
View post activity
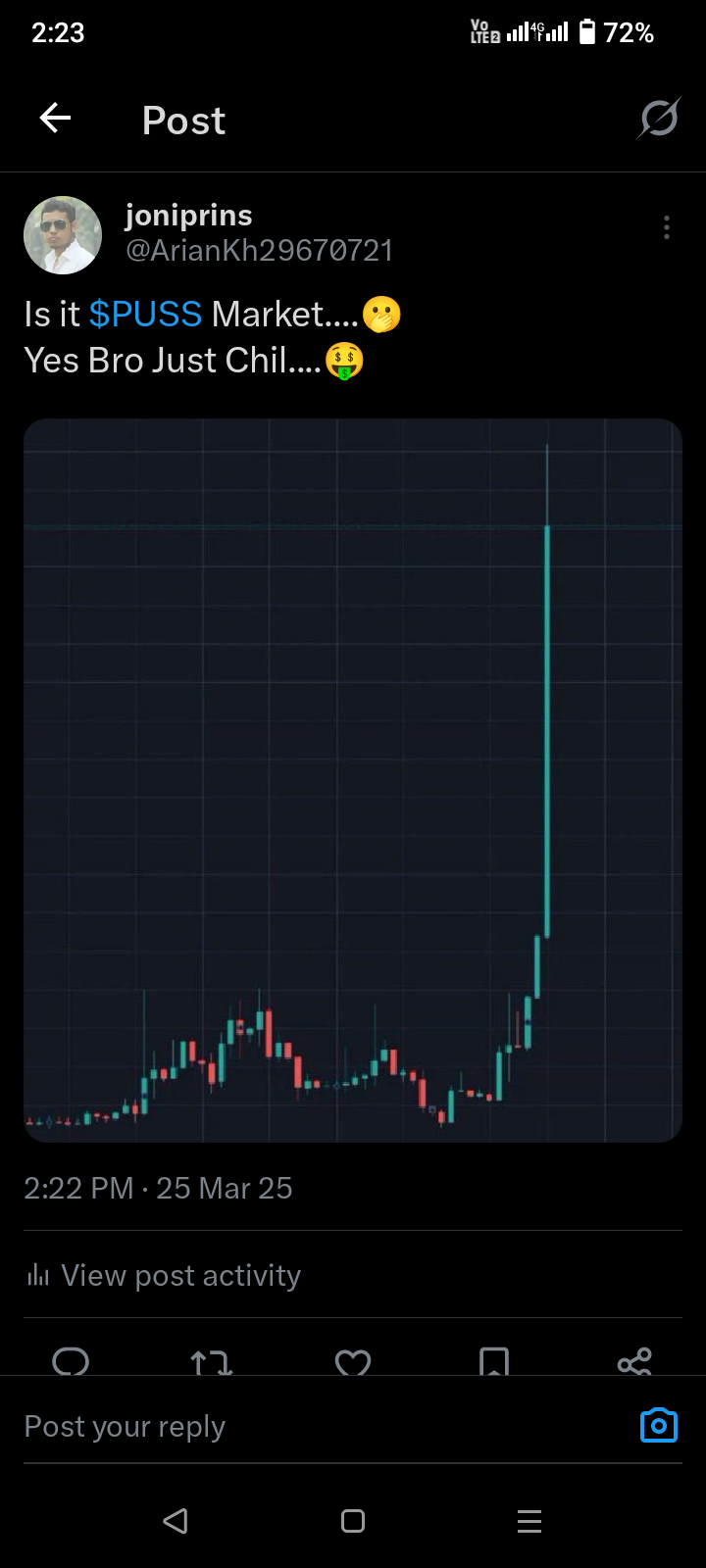click(x=164, y=1275)
